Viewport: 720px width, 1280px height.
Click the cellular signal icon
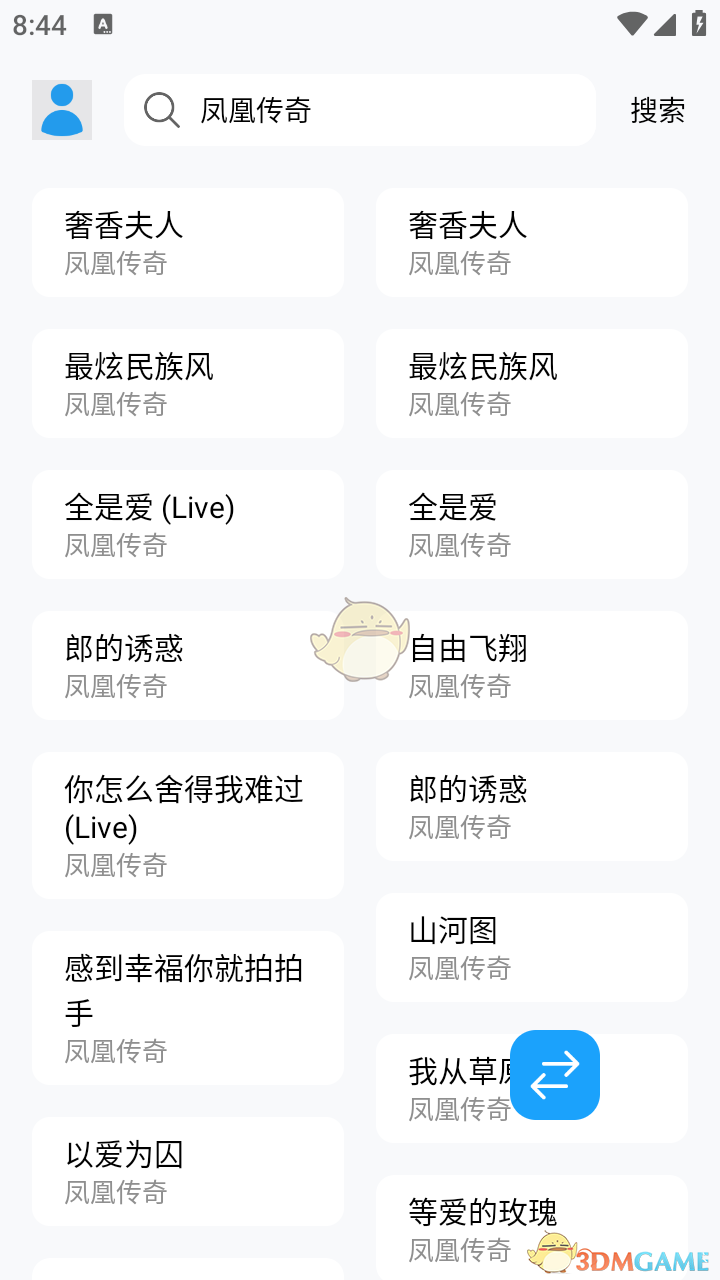pos(666,25)
